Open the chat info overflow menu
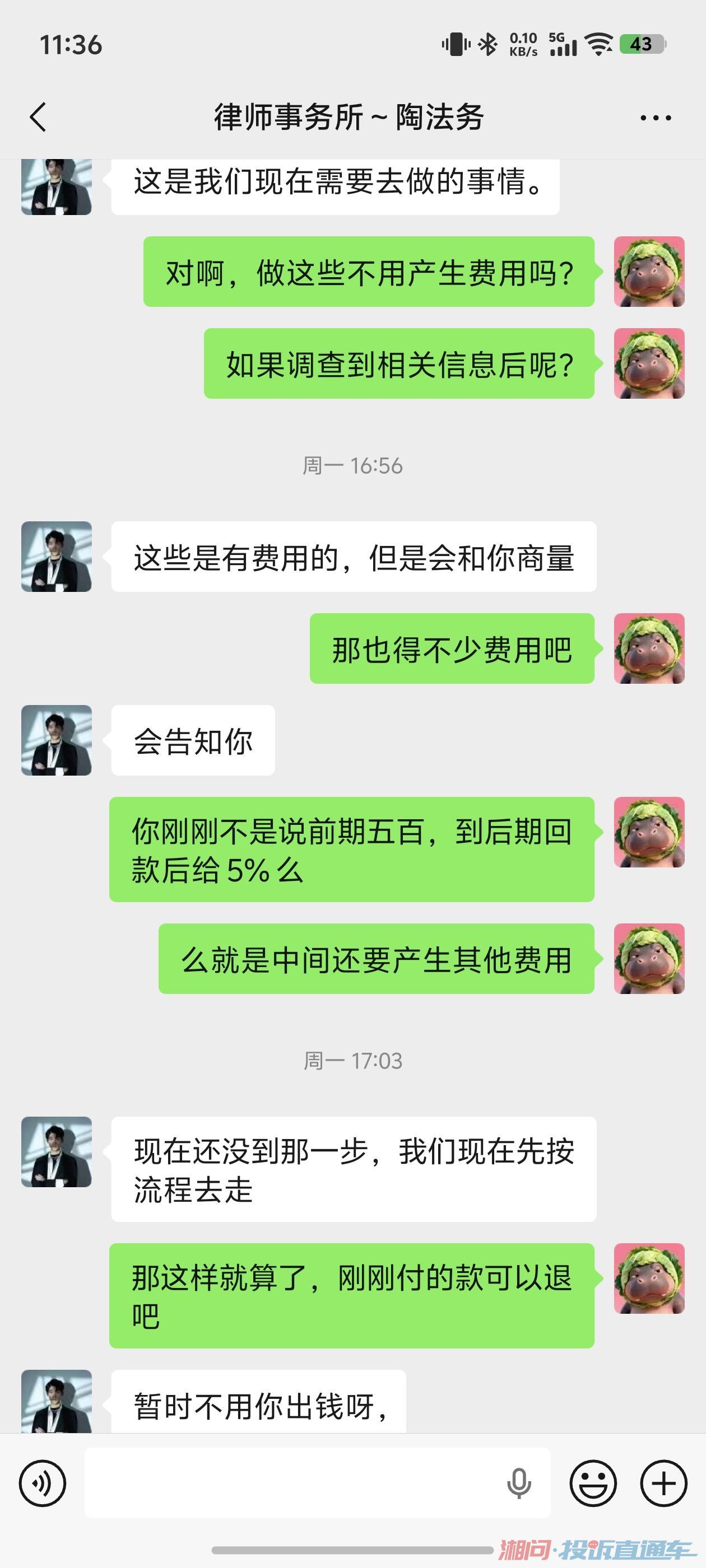 coord(656,118)
